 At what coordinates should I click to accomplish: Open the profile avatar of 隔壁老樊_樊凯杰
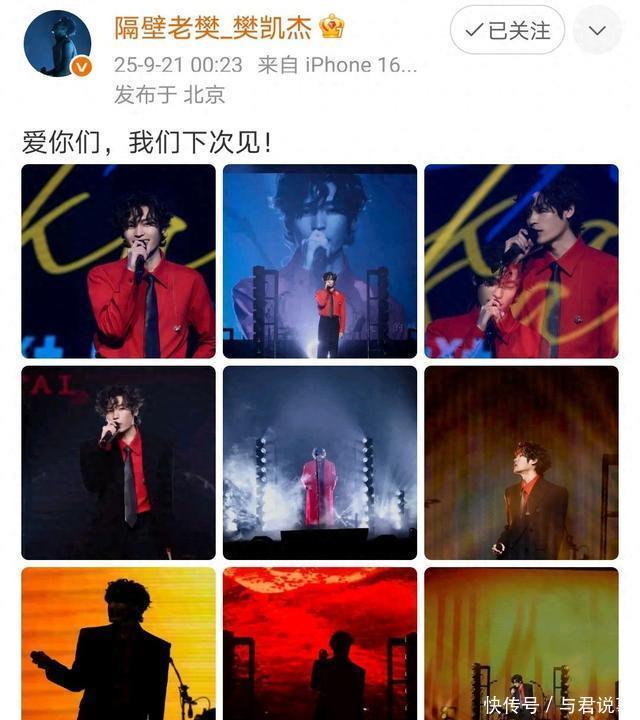point(57,43)
